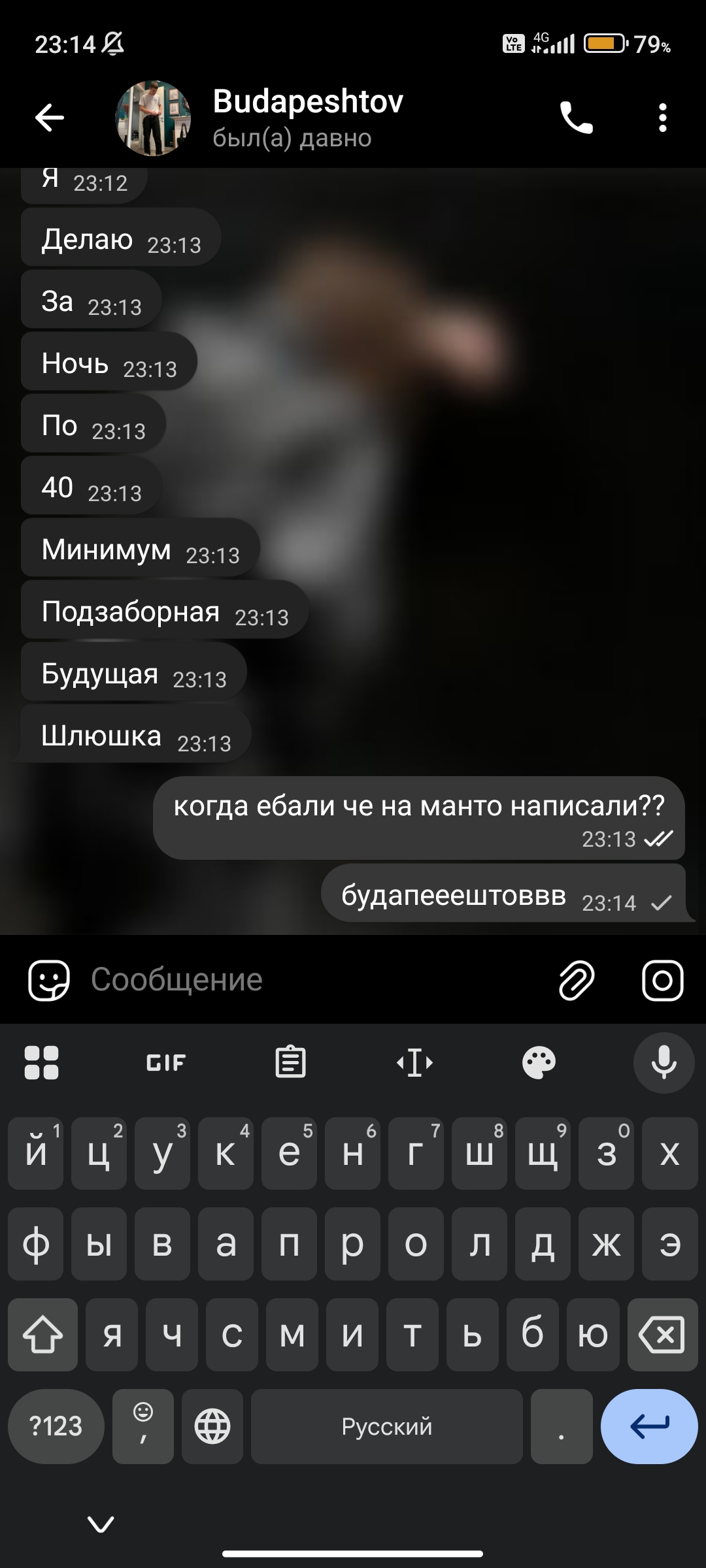Viewport: 706px width, 1568px height.
Task: Tap the backspace key
Action: pyautogui.click(x=662, y=1334)
